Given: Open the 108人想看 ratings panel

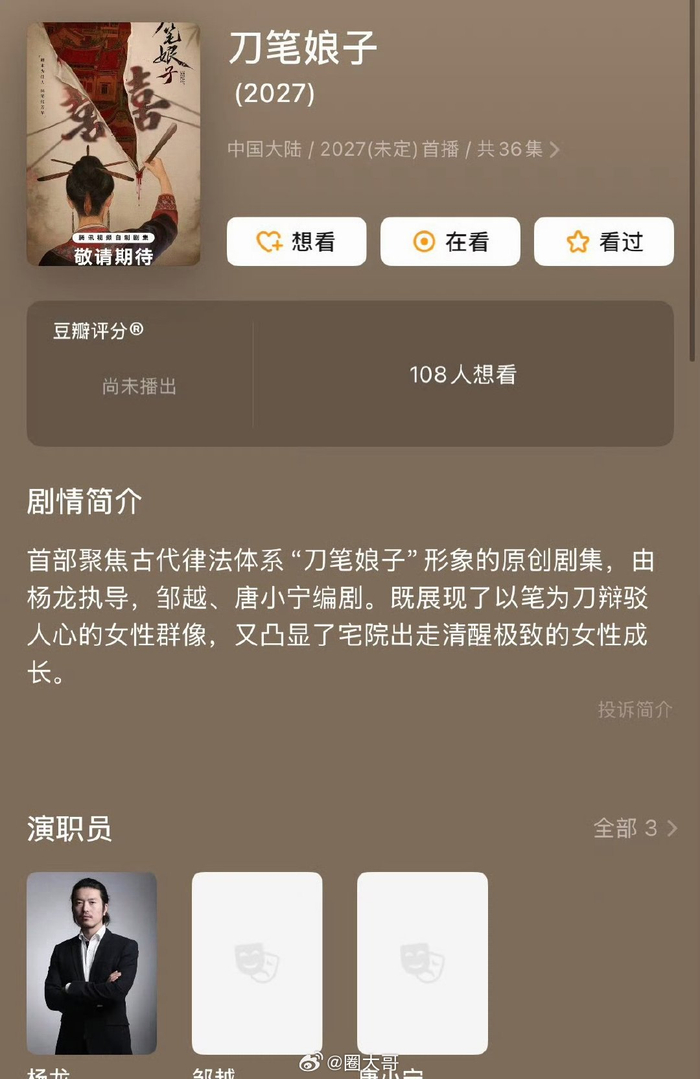Looking at the screenshot, I should pyautogui.click(x=462, y=375).
